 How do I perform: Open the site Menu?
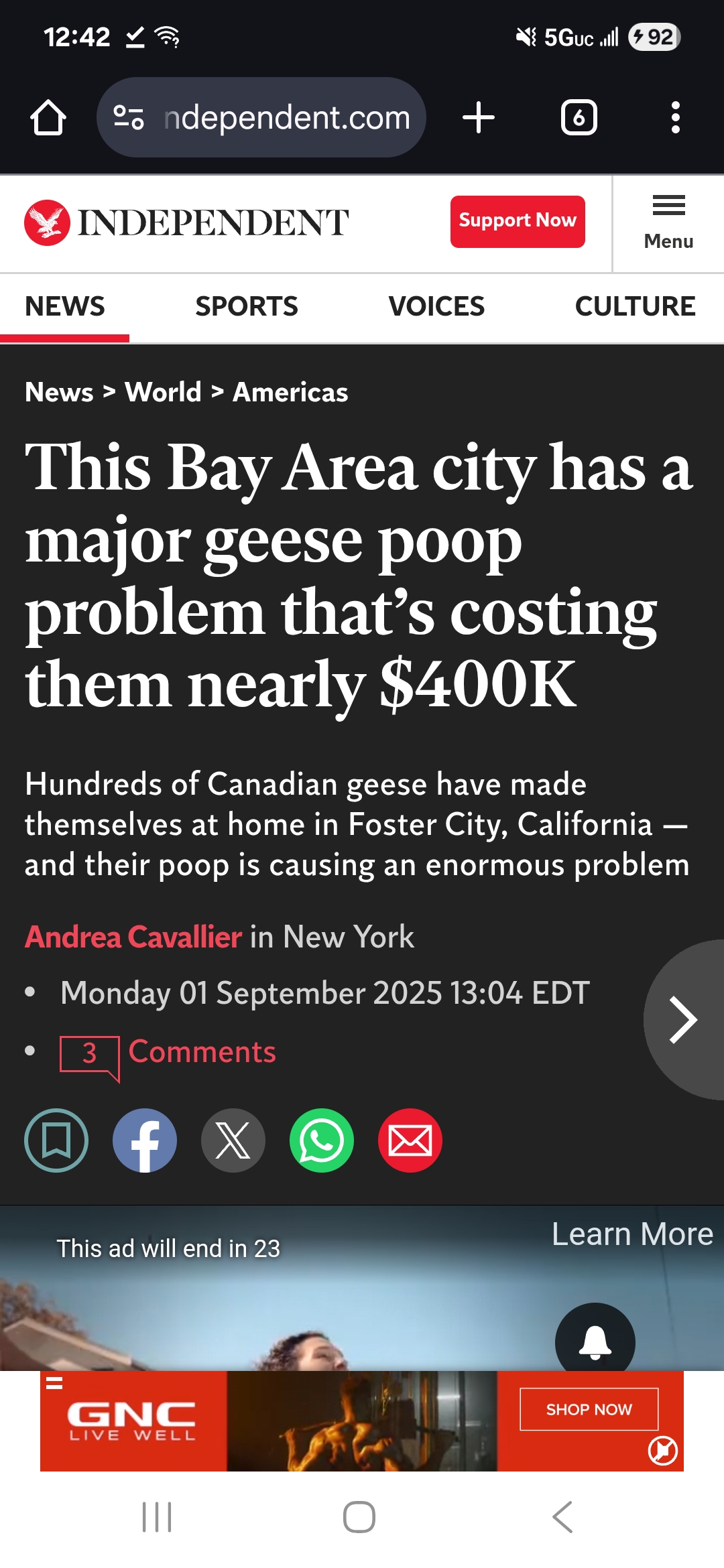[669, 224]
